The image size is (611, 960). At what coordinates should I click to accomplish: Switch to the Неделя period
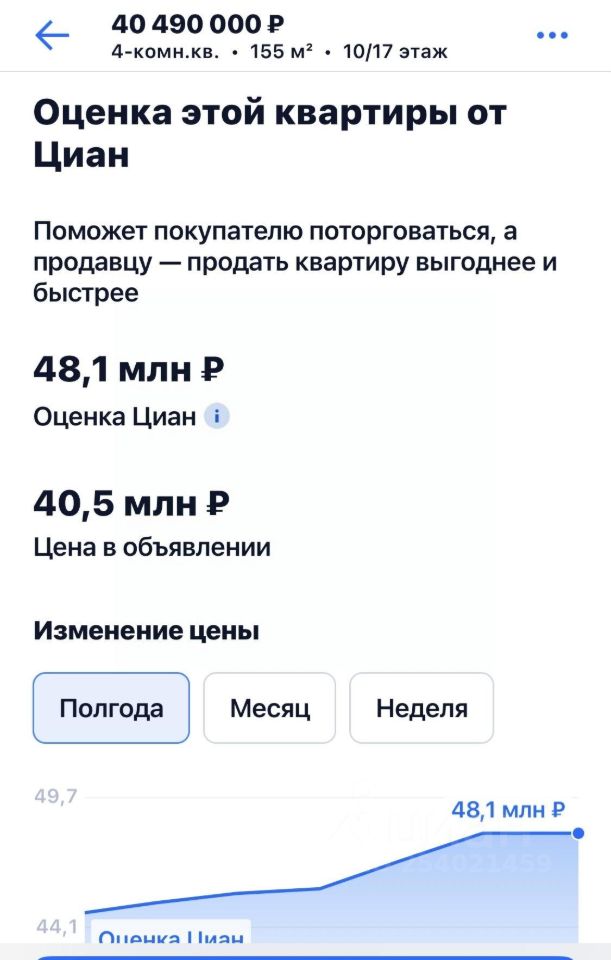[x=421, y=708]
